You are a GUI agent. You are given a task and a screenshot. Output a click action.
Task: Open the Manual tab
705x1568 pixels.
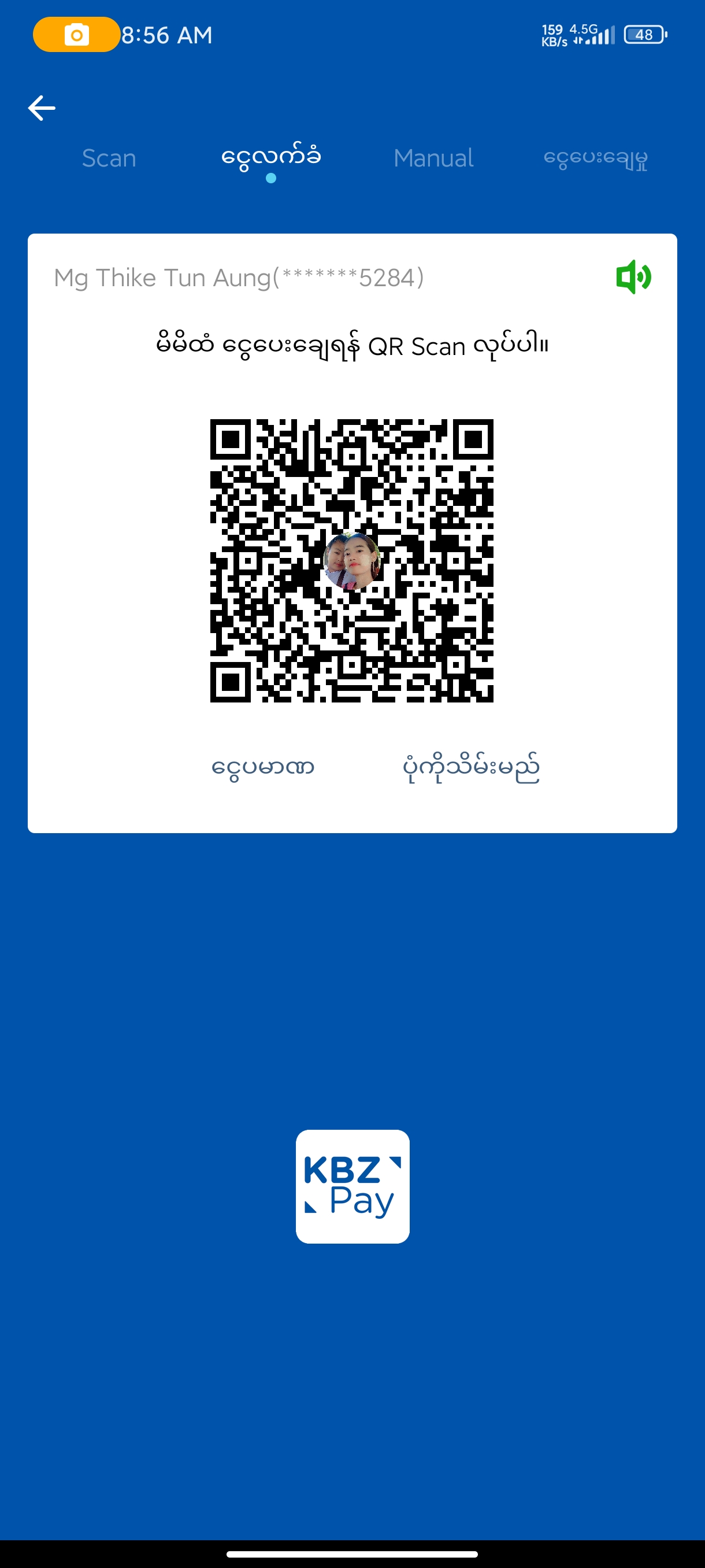[x=433, y=158]
